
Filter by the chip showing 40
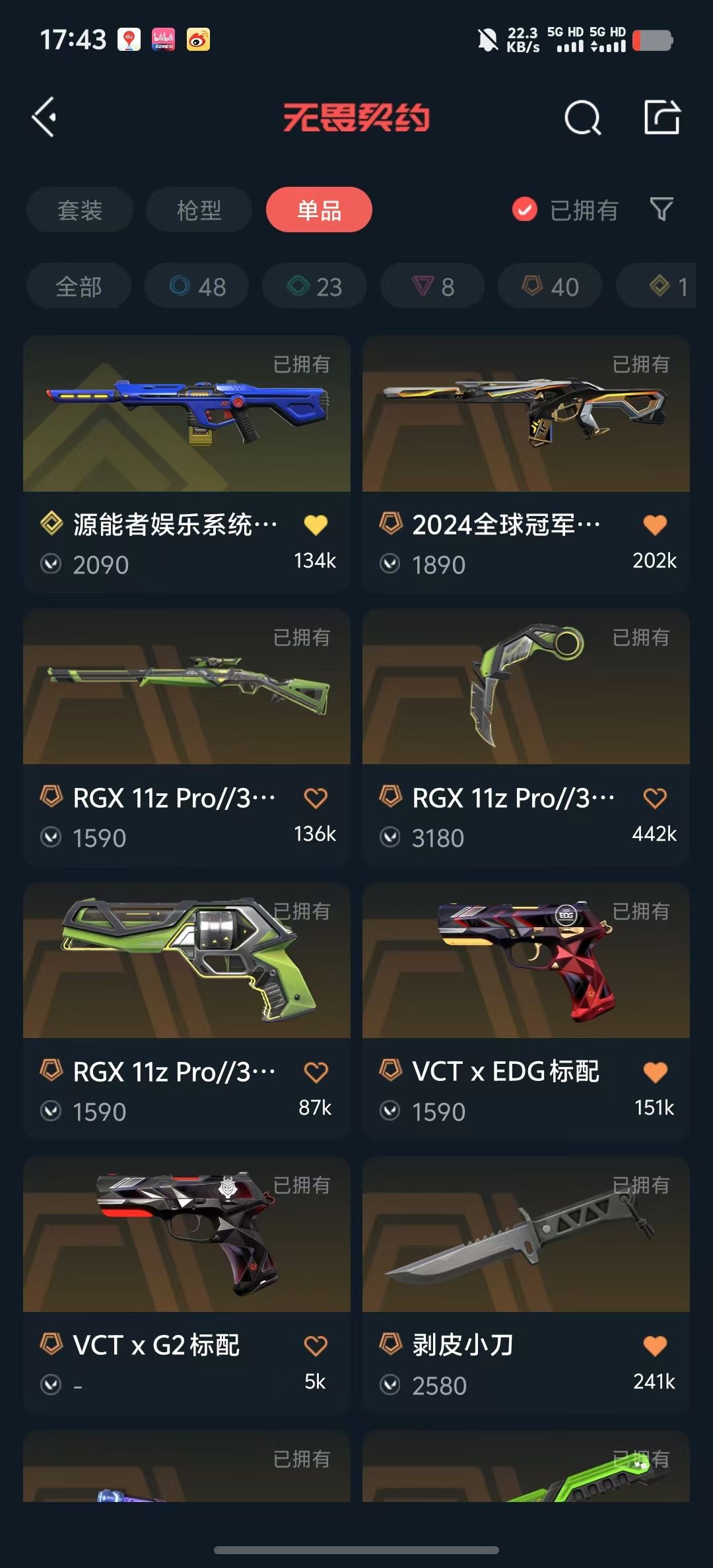[550, 286]
